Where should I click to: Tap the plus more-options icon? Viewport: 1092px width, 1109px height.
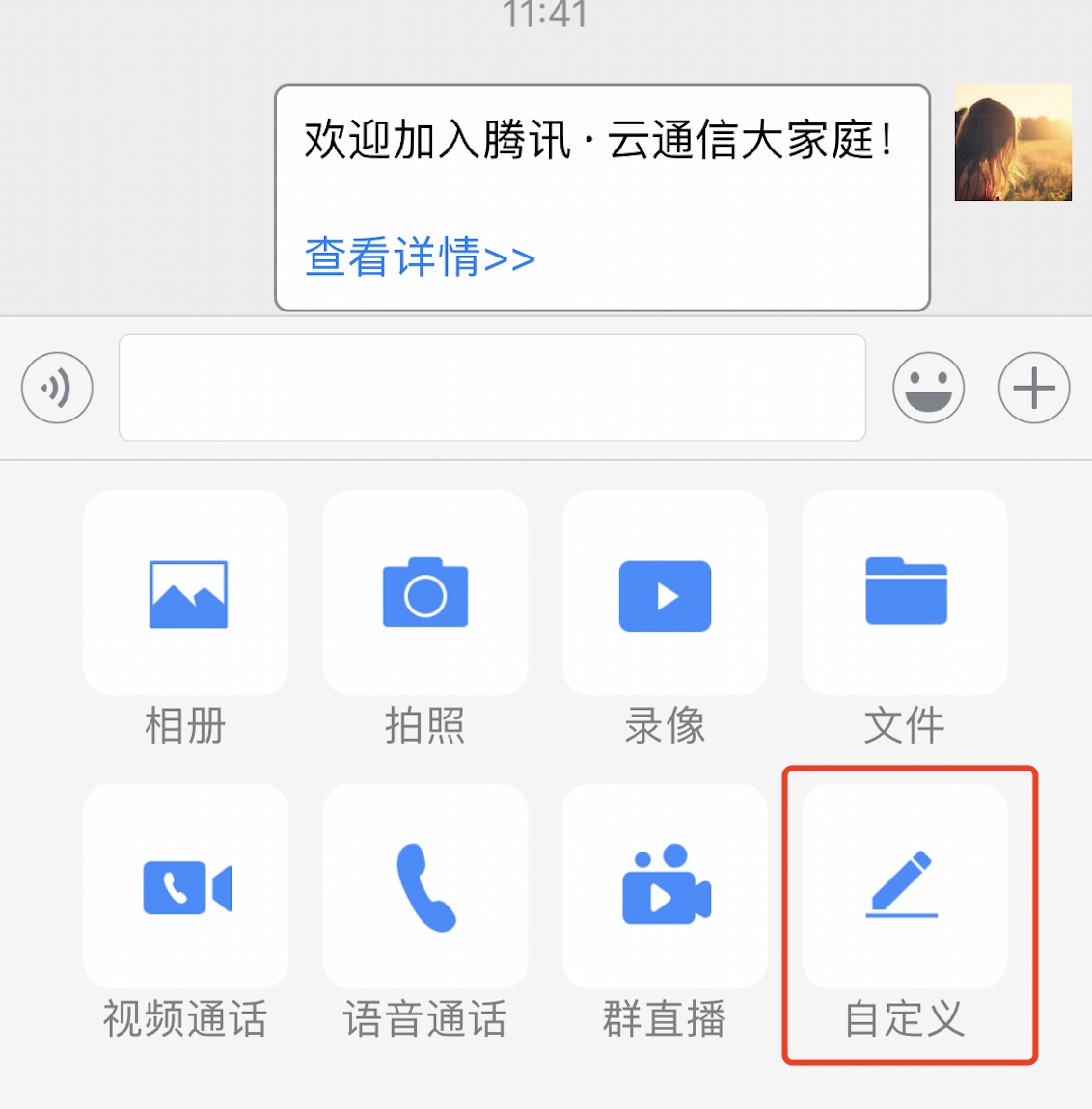click(x=1033, y=388)
